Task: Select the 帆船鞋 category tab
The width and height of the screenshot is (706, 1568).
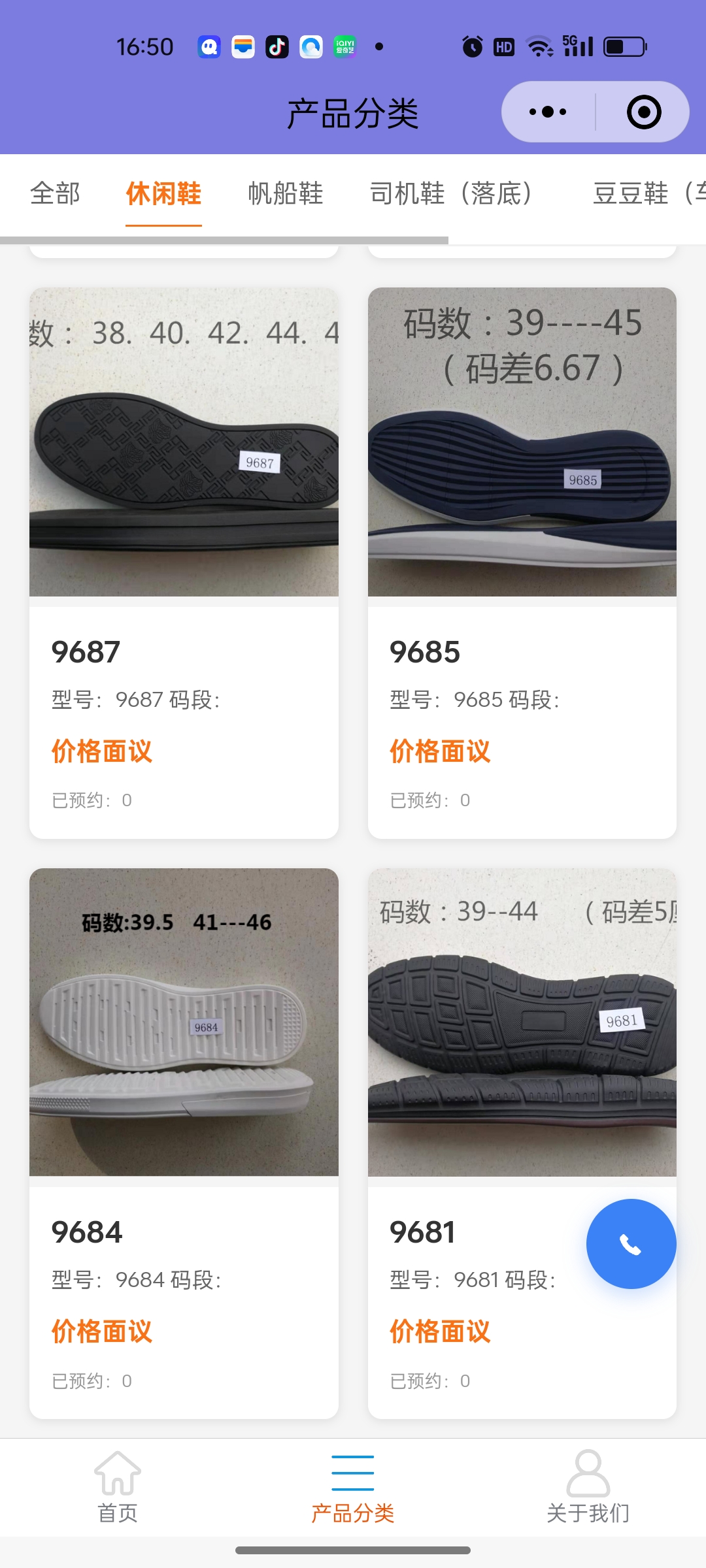Action: tap(286, 193)
